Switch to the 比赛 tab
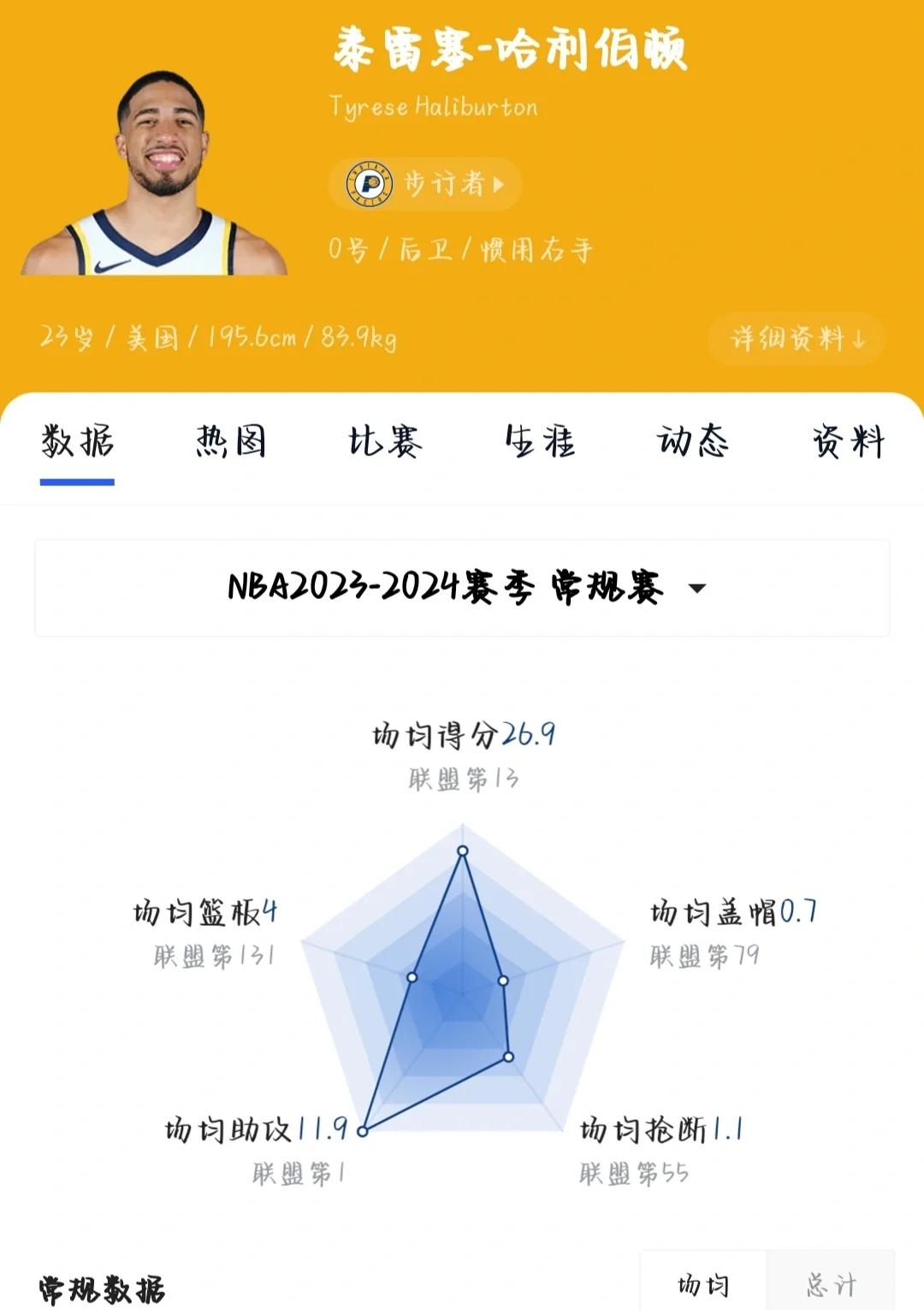 click(384, 442)
